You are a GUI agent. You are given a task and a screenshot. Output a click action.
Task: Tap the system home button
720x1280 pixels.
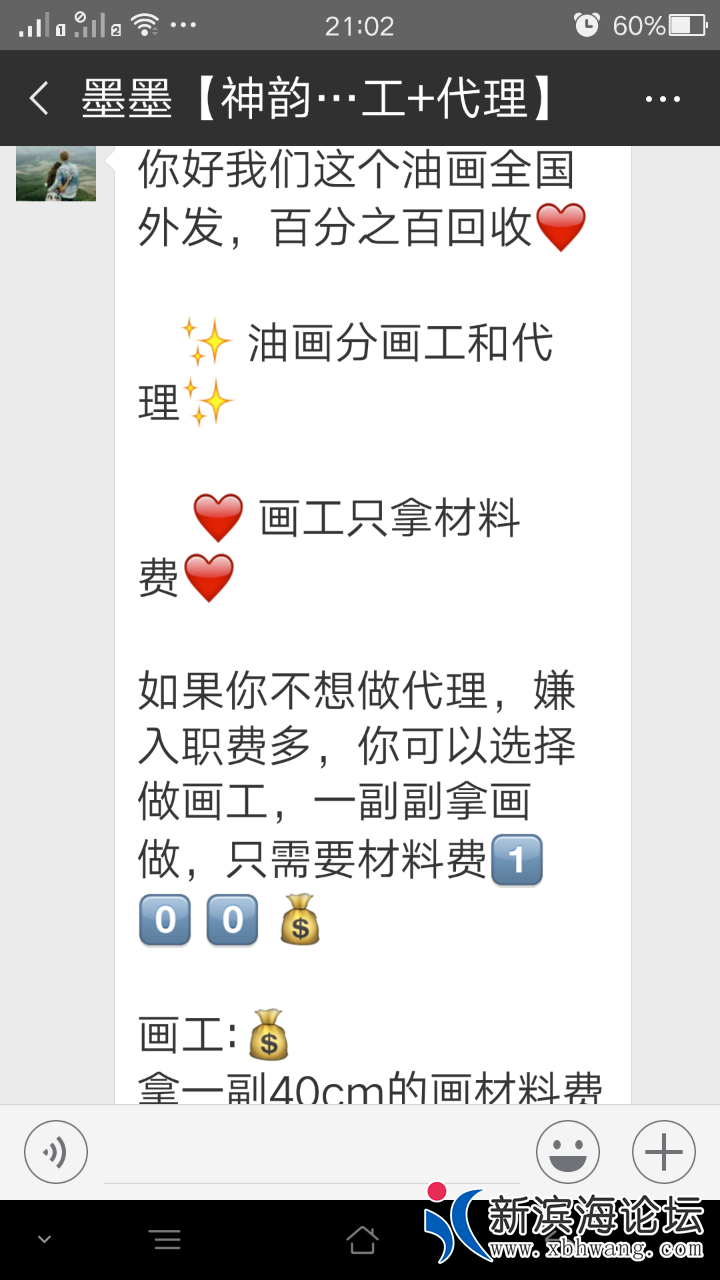(361, 1241)
